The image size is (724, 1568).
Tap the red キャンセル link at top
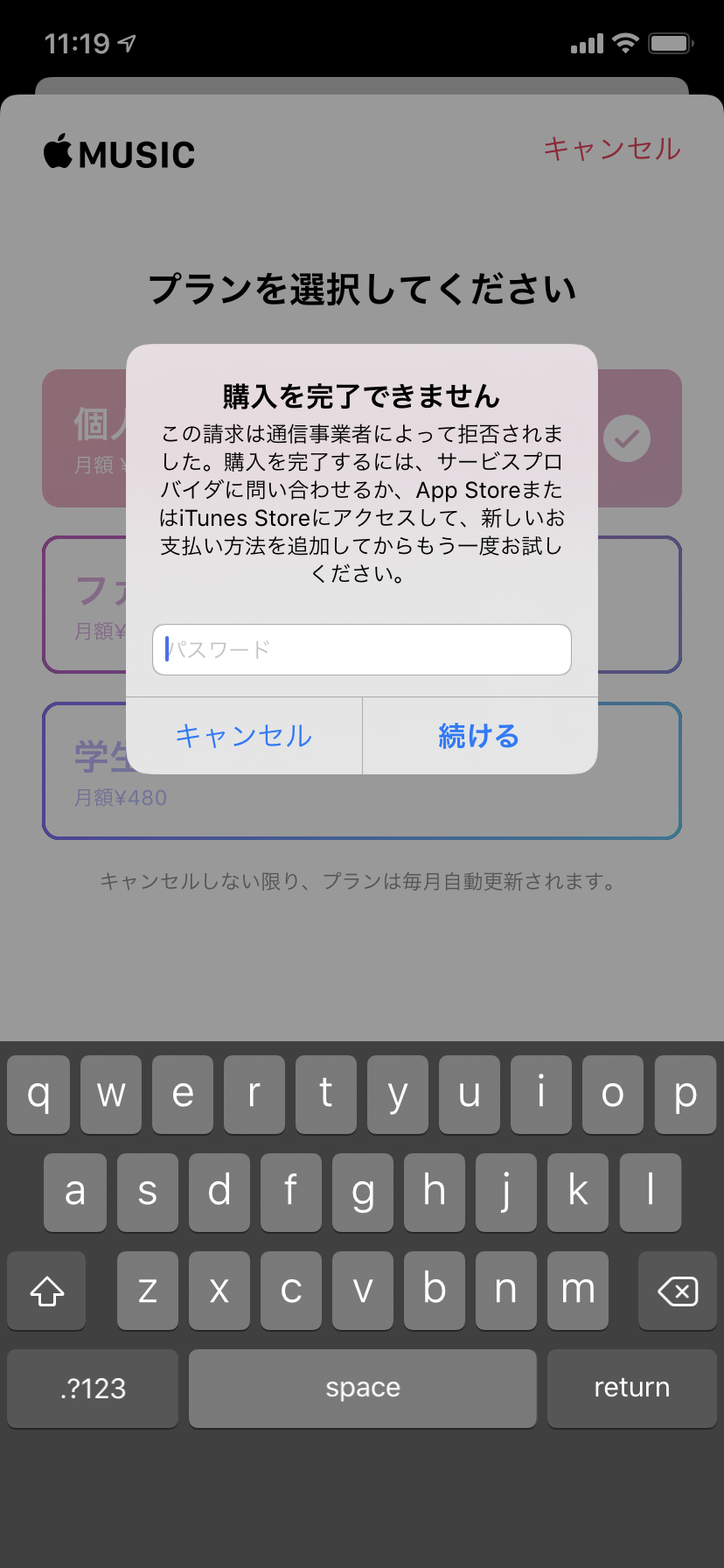point(611,149)
